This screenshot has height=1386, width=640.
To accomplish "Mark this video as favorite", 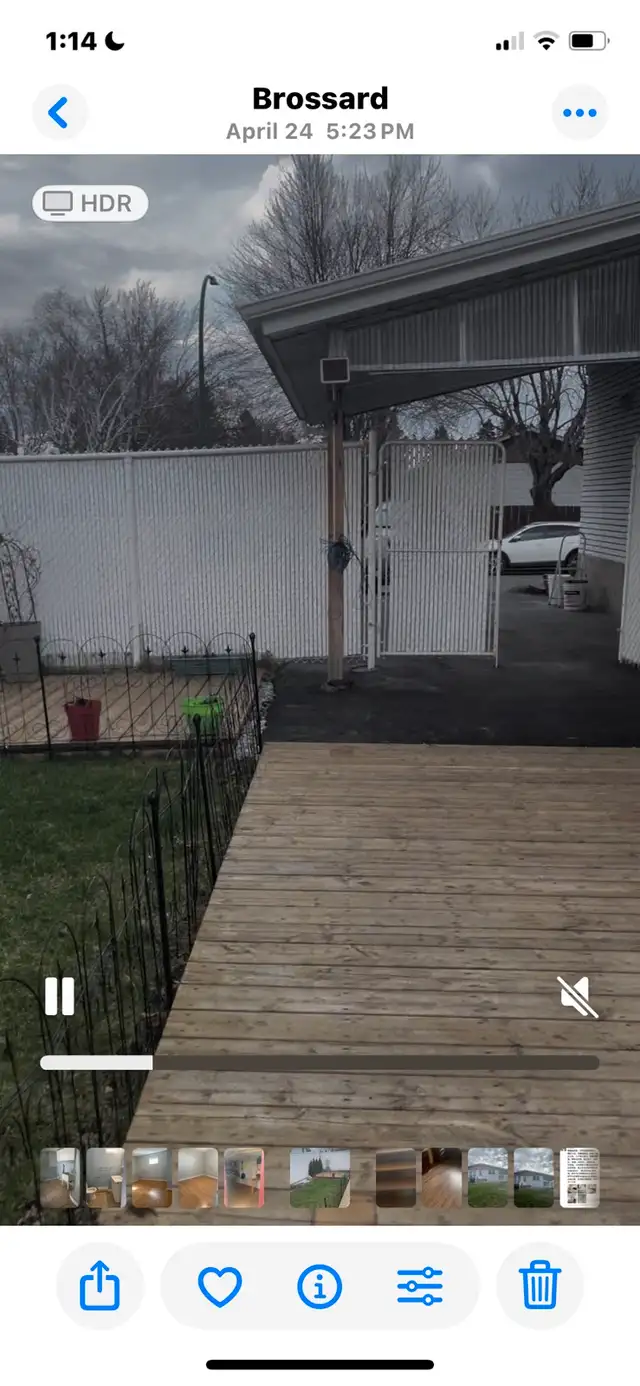I will [x=220, y=1285].
